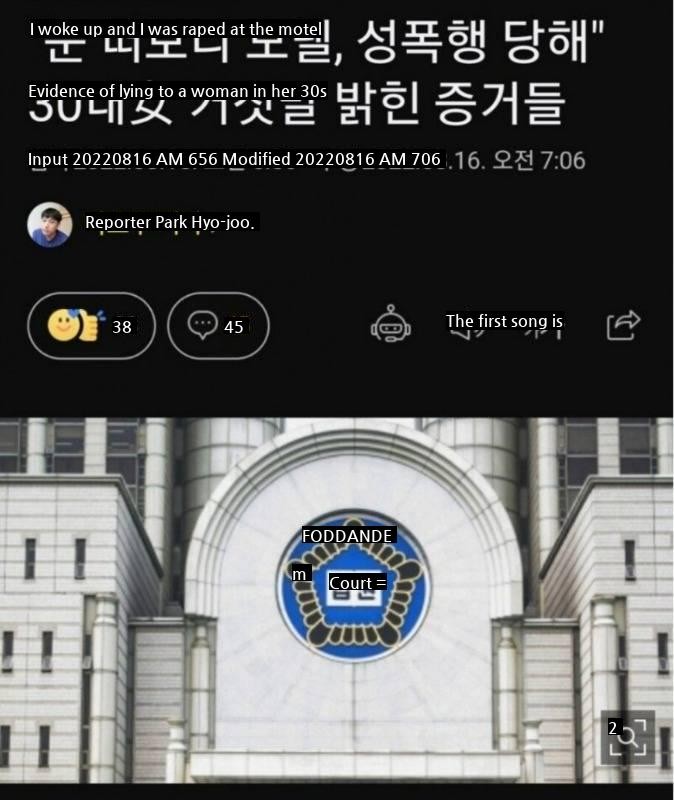Tap the reaction button showing 38
The image size is (674, 800).
click(x=91, y=326)
